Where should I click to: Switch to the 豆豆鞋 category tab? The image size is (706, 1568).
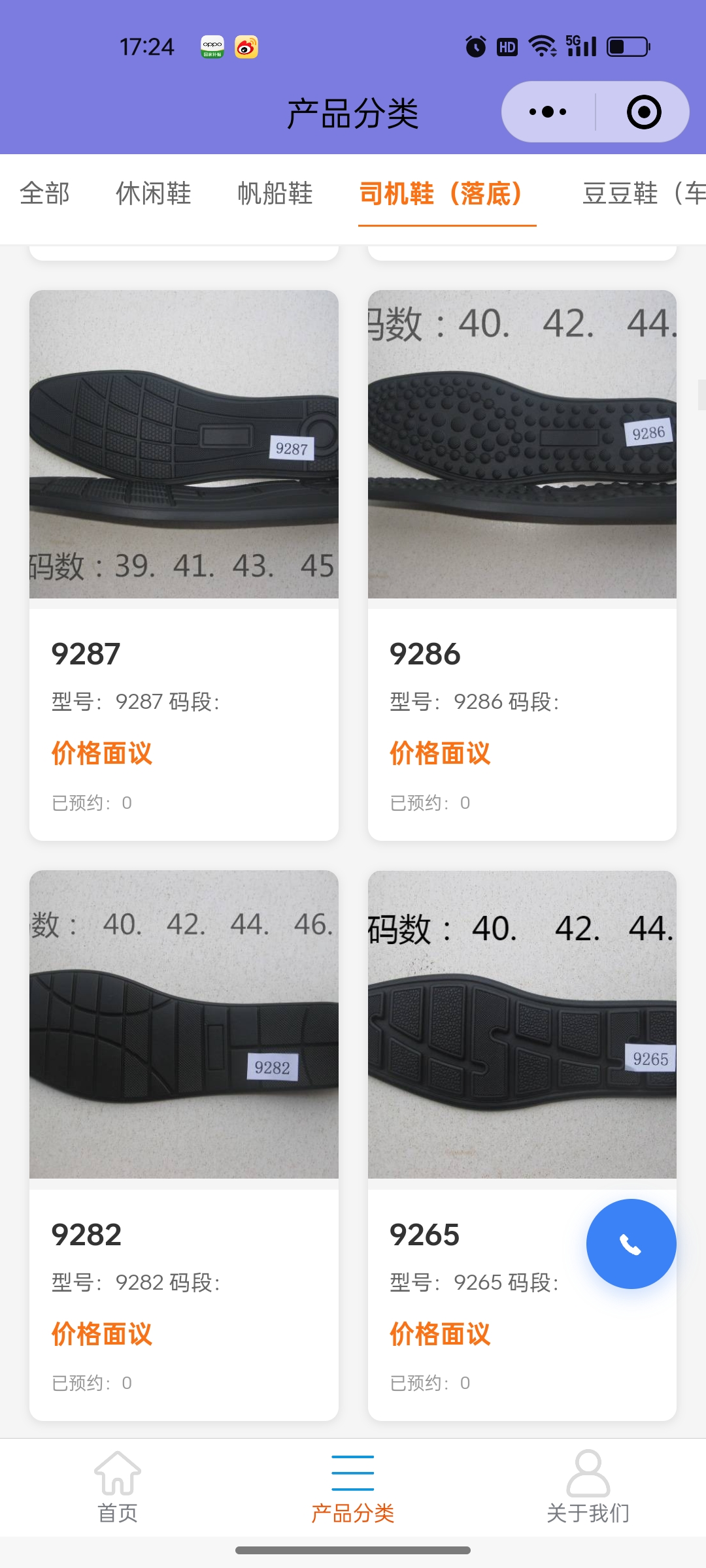pos(641,193)
